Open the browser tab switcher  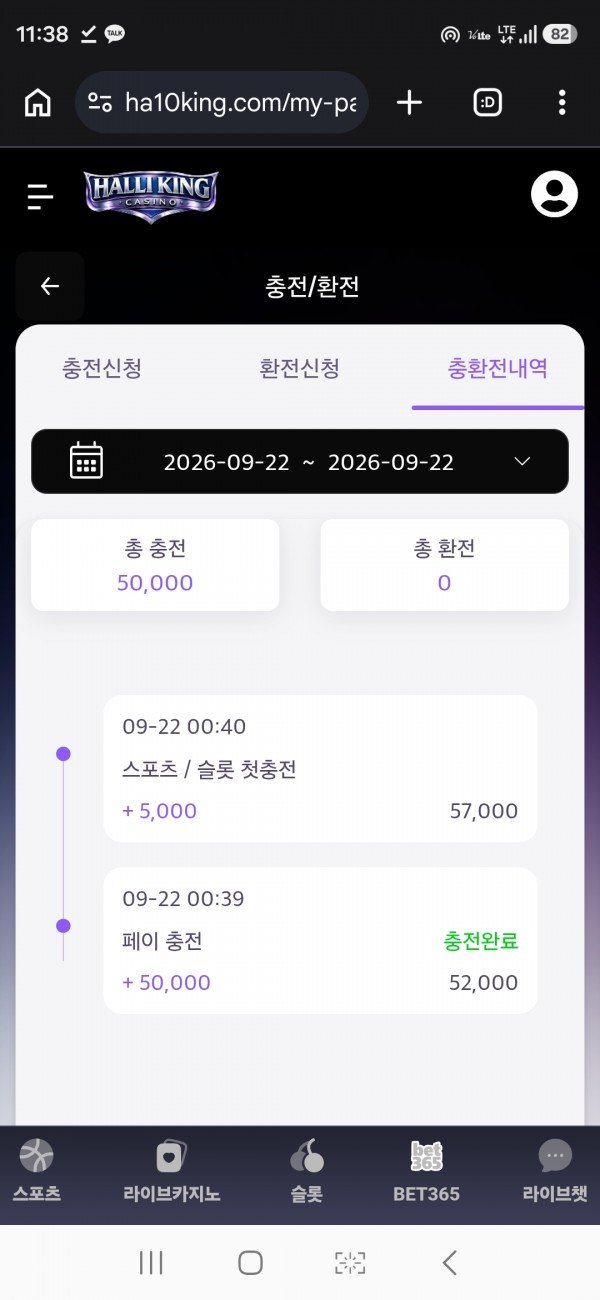click(x=487, y=102)
